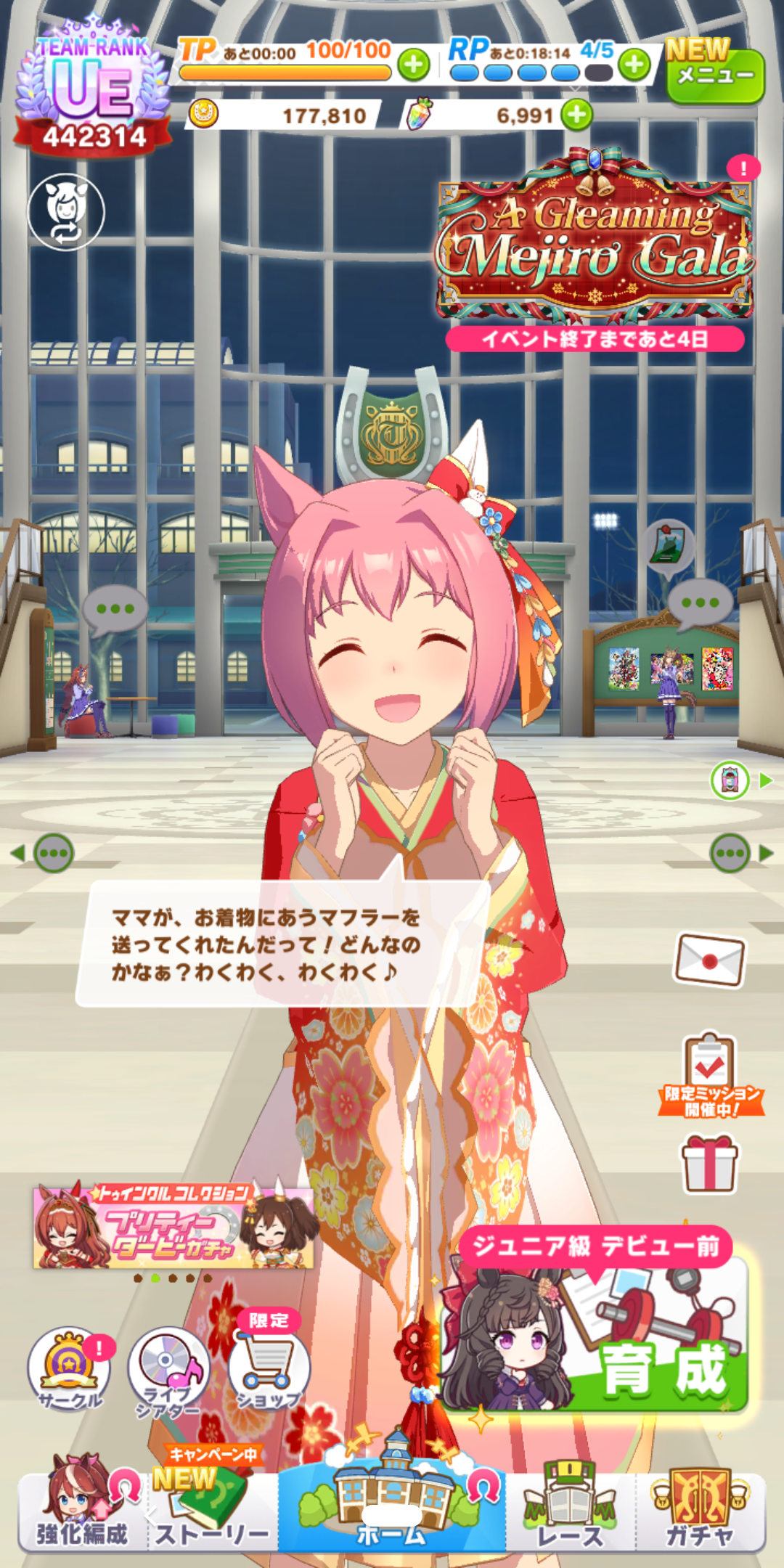Open the A Gleaming Mejiro Gala event banner
The image size is (784, 1568).
coord(595,240)
